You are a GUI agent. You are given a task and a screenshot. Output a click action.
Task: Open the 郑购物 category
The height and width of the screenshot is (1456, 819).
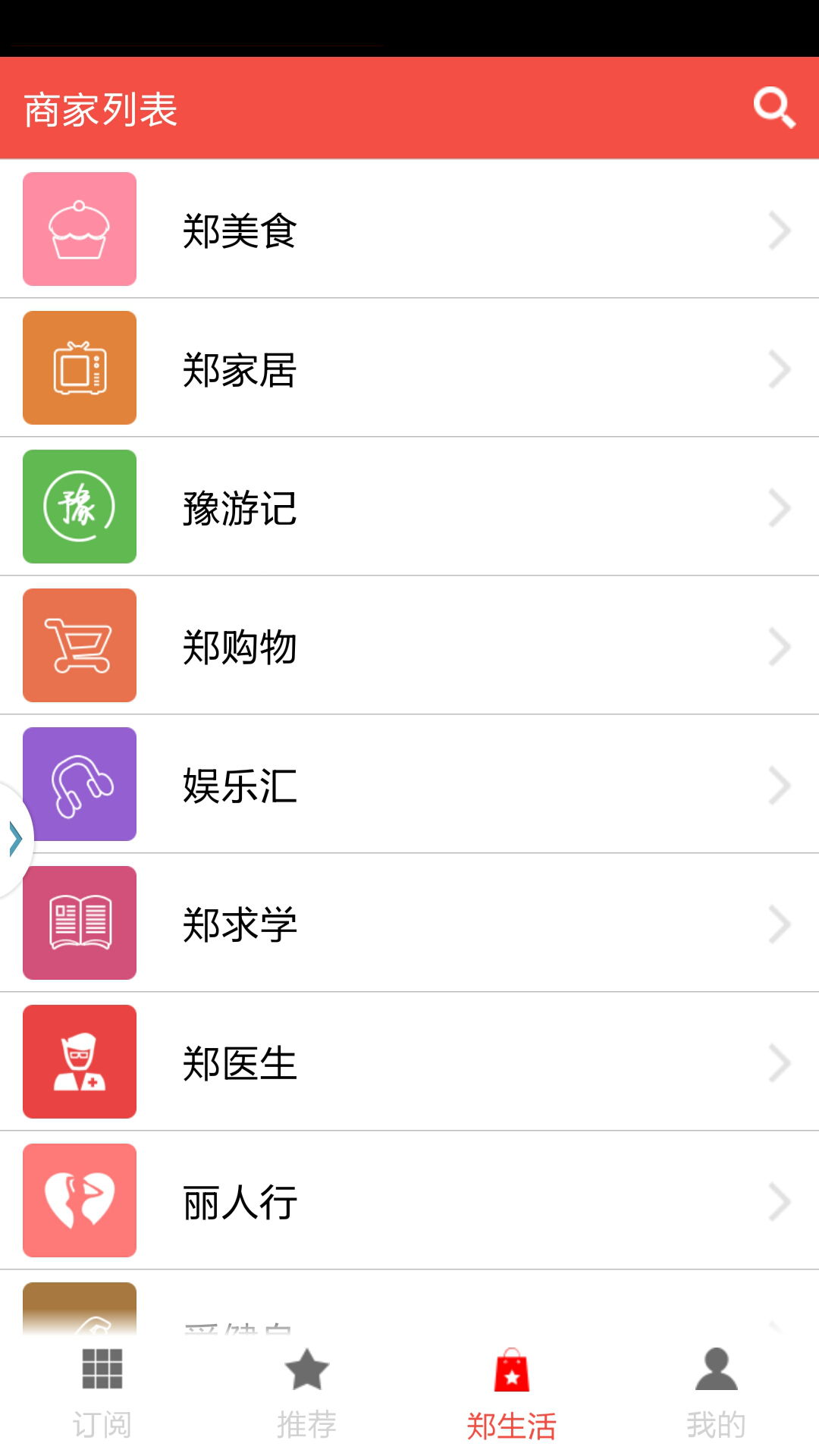click(409, 645)
